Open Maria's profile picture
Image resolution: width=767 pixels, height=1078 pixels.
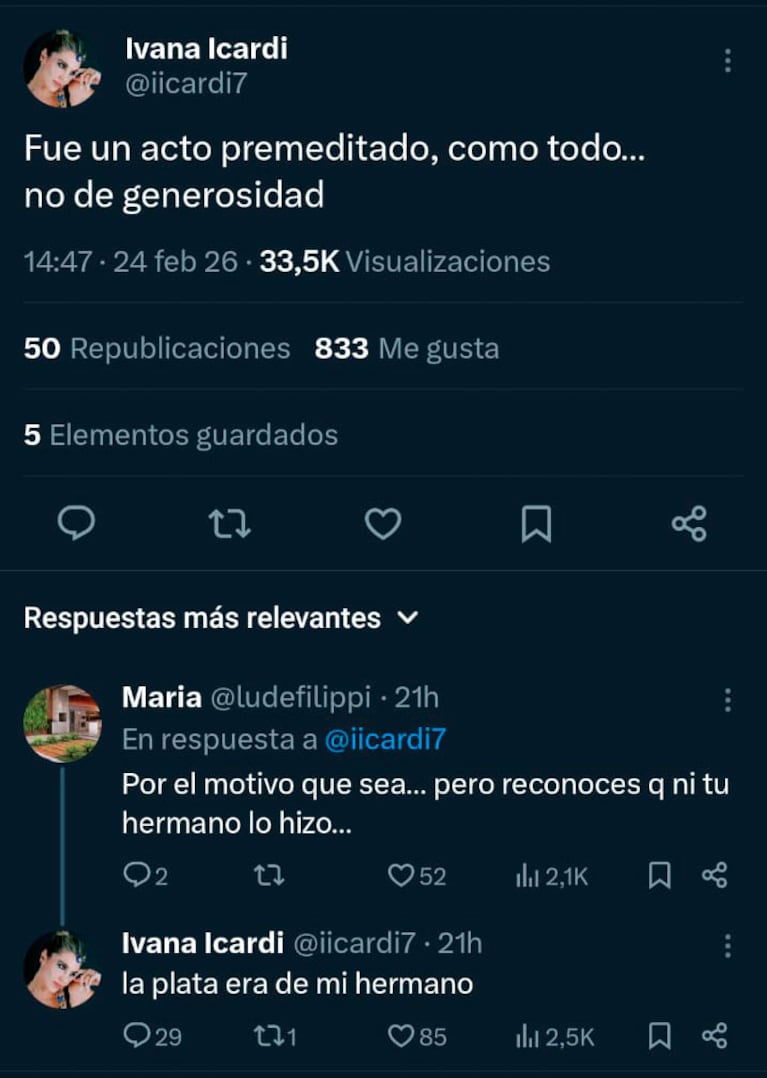pos(63,723)
